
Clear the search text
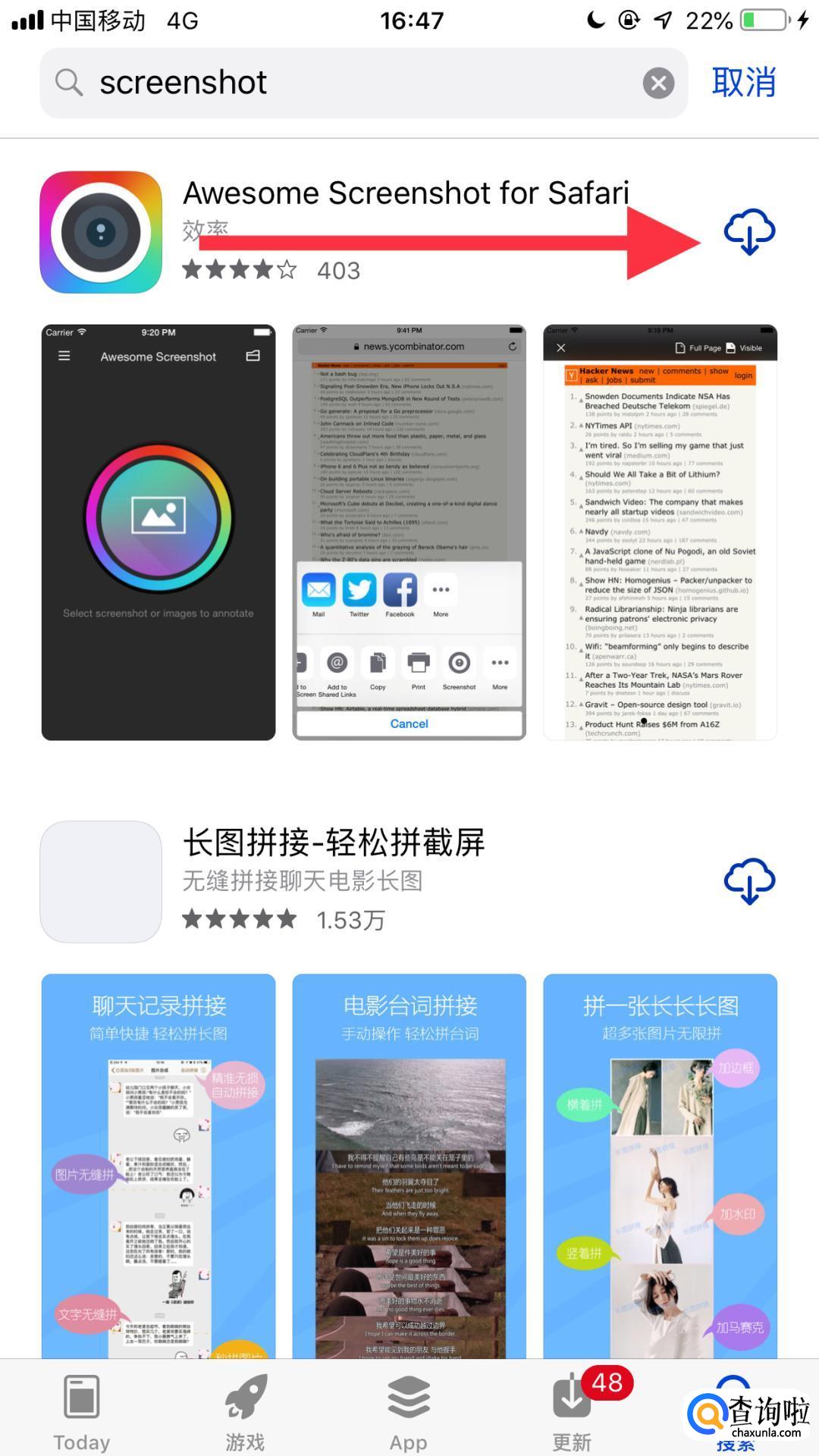point(658,83)
